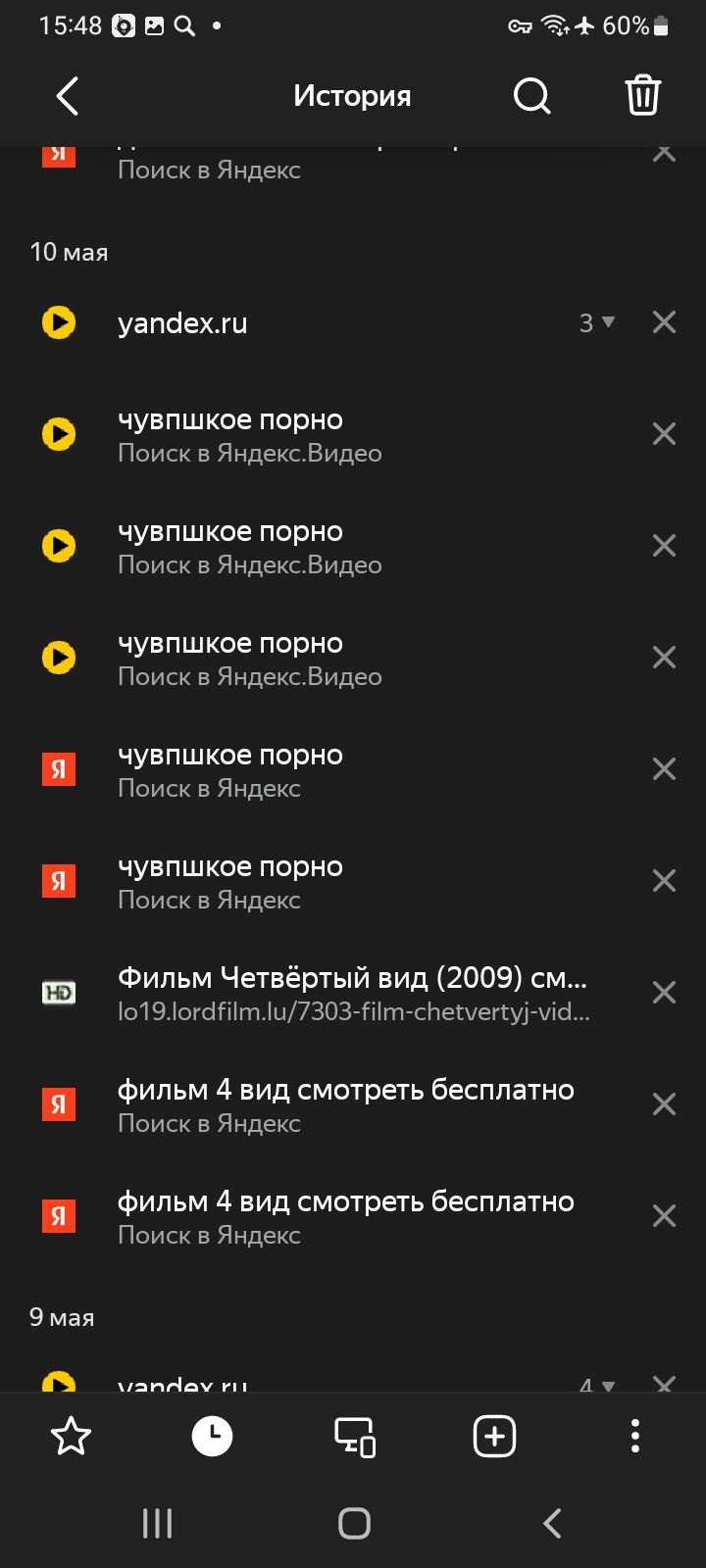The width and height of the screenshot is (706, 1568).
Task: Switch to the history clock tab
Action: point(212,1437)
